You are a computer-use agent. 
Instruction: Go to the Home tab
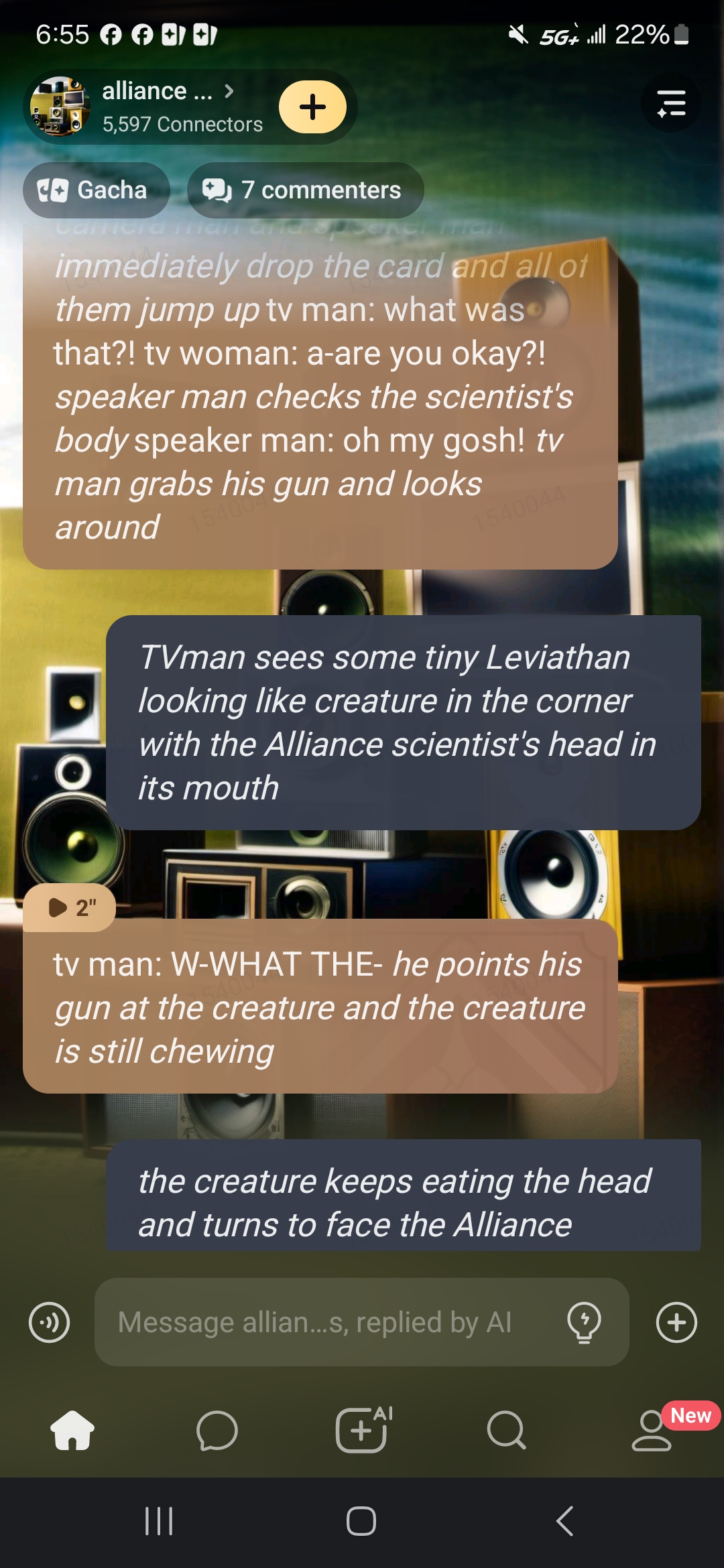coord(72,1430)
